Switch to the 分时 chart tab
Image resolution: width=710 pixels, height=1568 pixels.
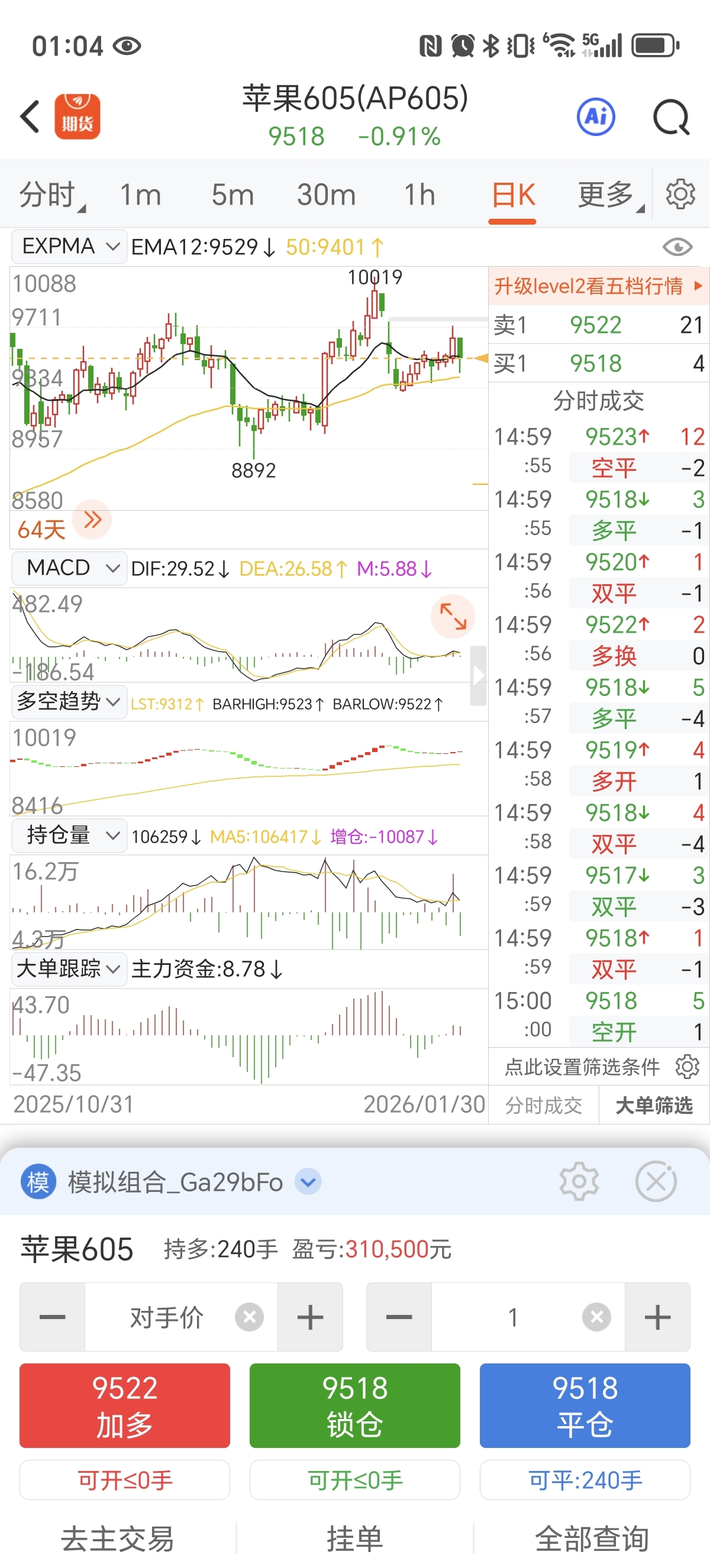pos(49,195)
